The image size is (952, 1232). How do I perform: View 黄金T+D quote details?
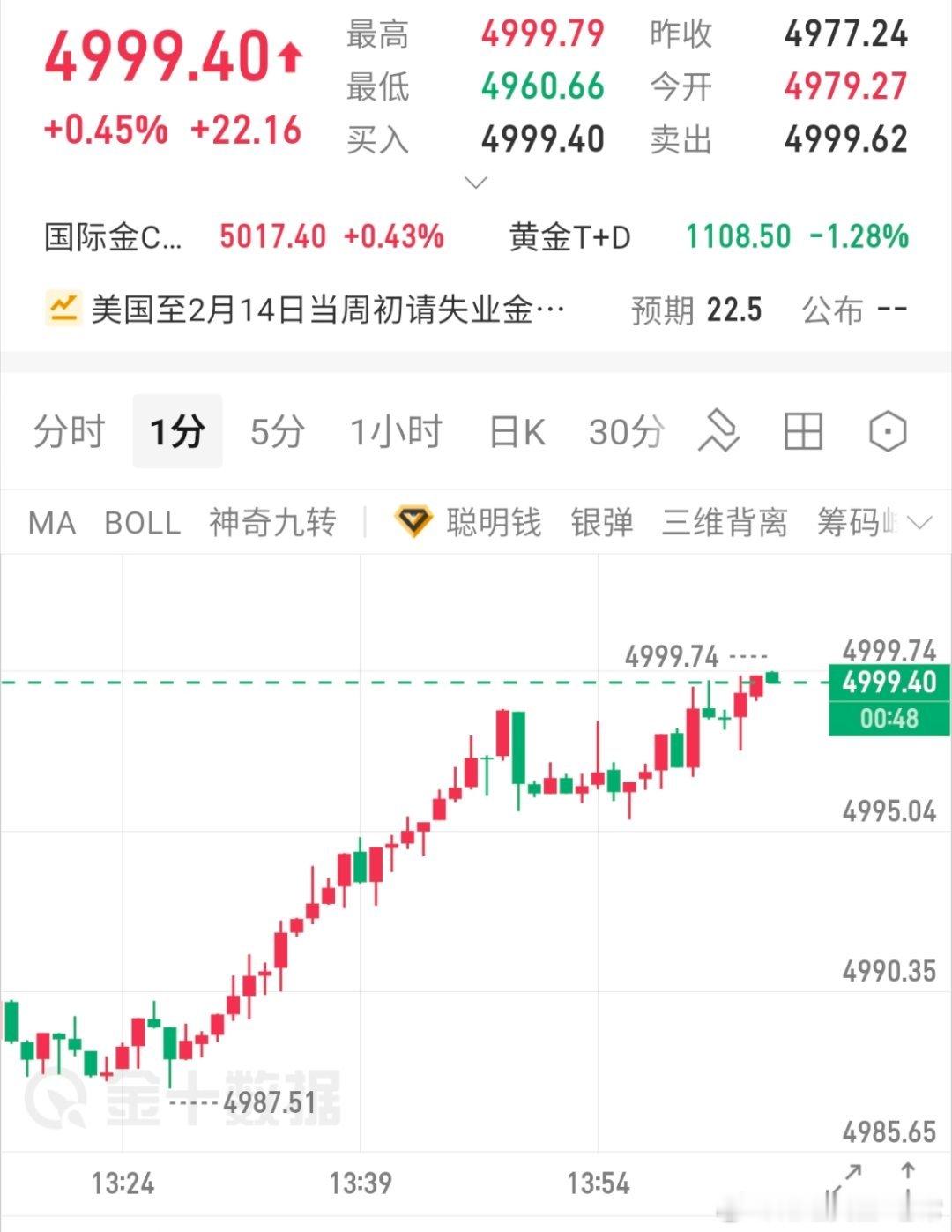click(569, 236)
